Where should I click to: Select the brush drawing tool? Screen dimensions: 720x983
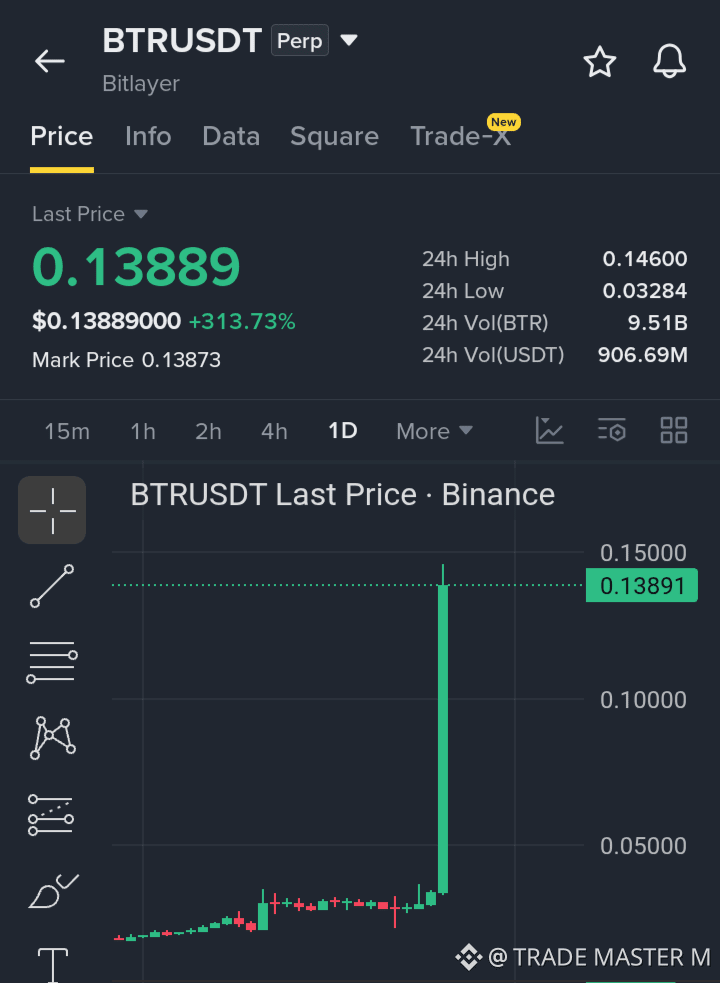[53, 891]
